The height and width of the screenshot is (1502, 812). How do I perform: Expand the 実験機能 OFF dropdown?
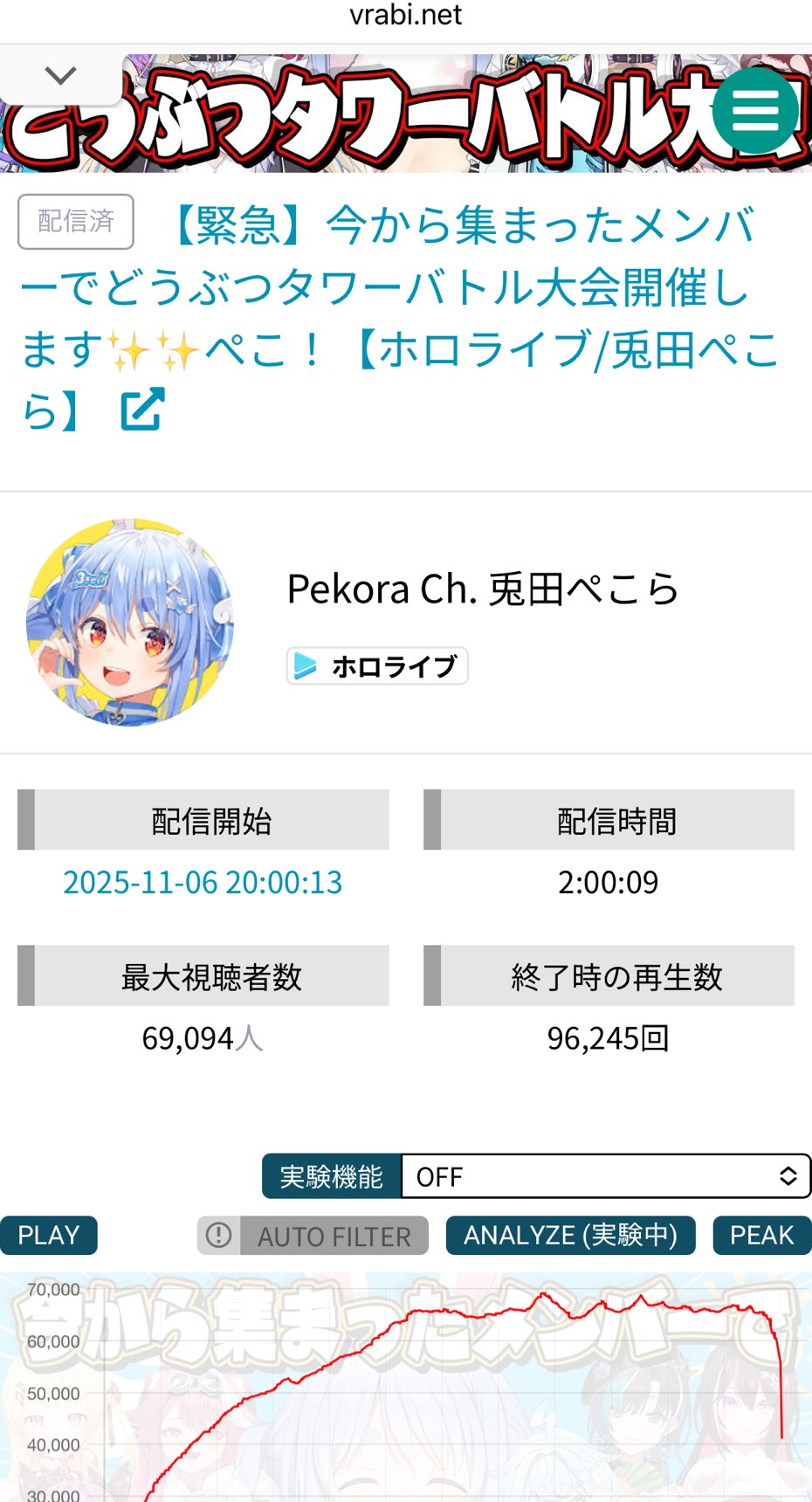coord(605,1176)
